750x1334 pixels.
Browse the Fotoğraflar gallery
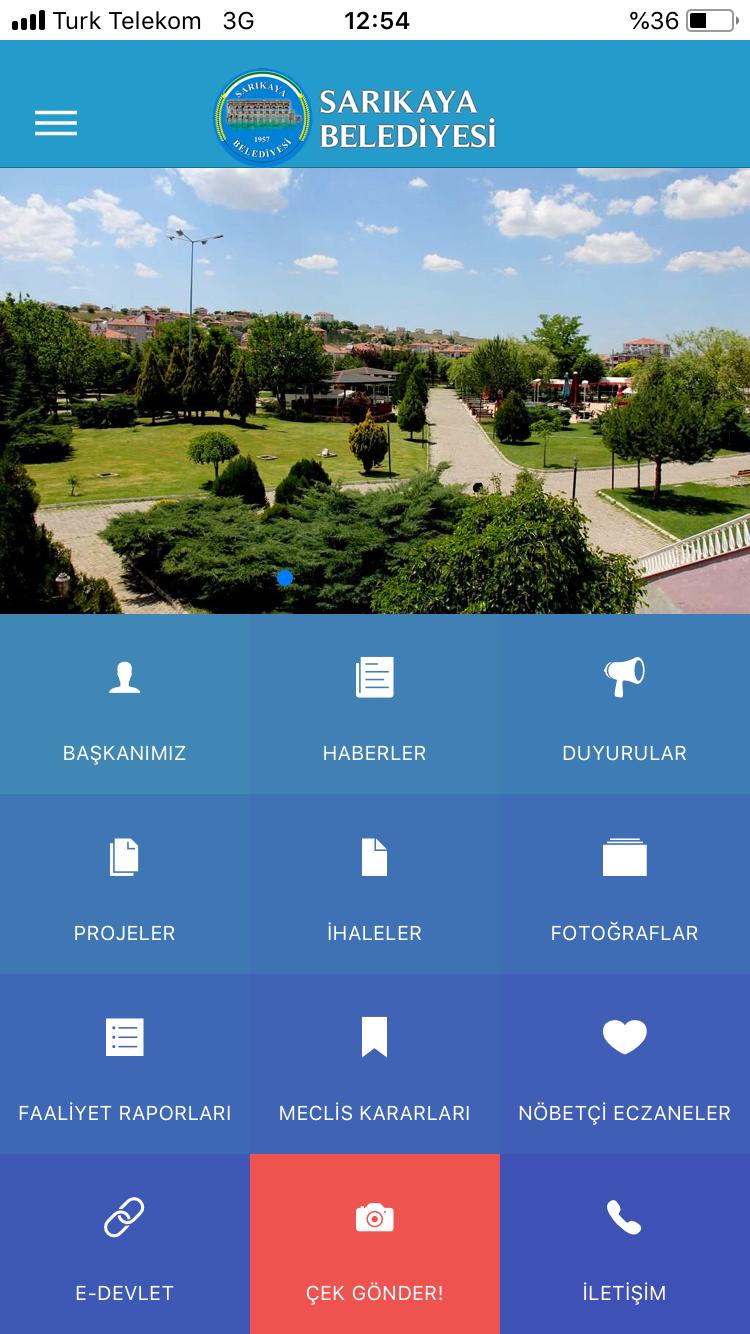625,884
